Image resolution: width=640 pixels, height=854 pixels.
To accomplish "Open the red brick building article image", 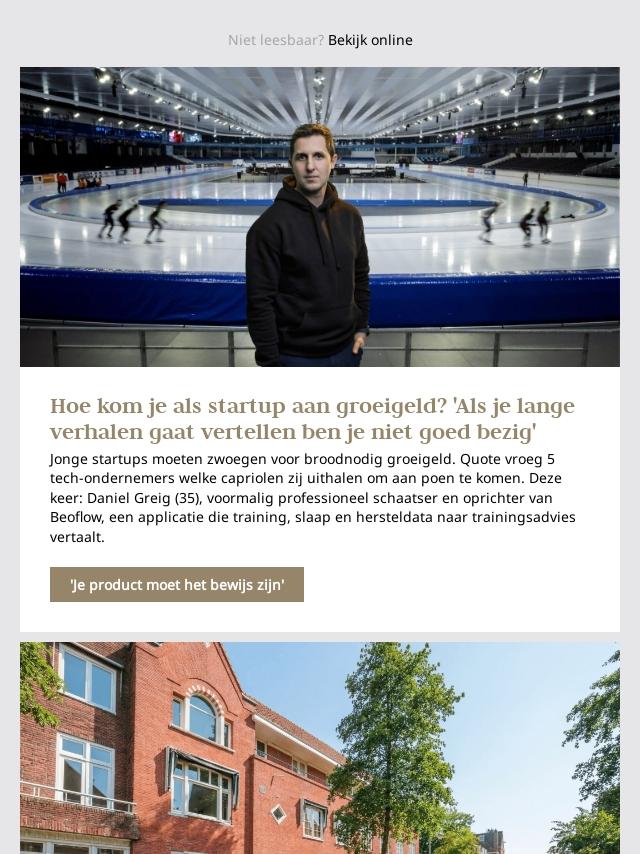I will tap(320, 747).
